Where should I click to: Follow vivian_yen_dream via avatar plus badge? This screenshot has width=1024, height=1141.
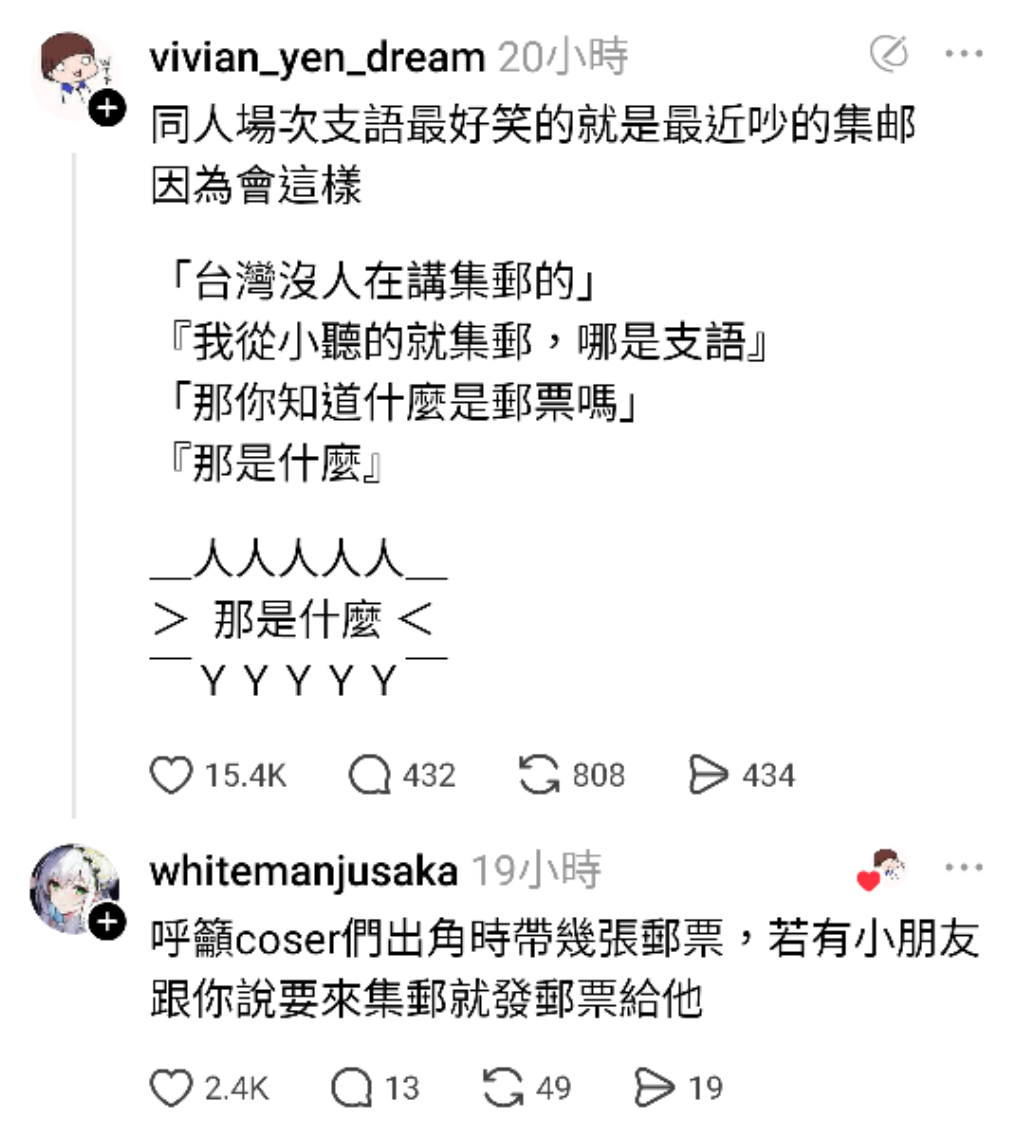click(x=106, y=108)
